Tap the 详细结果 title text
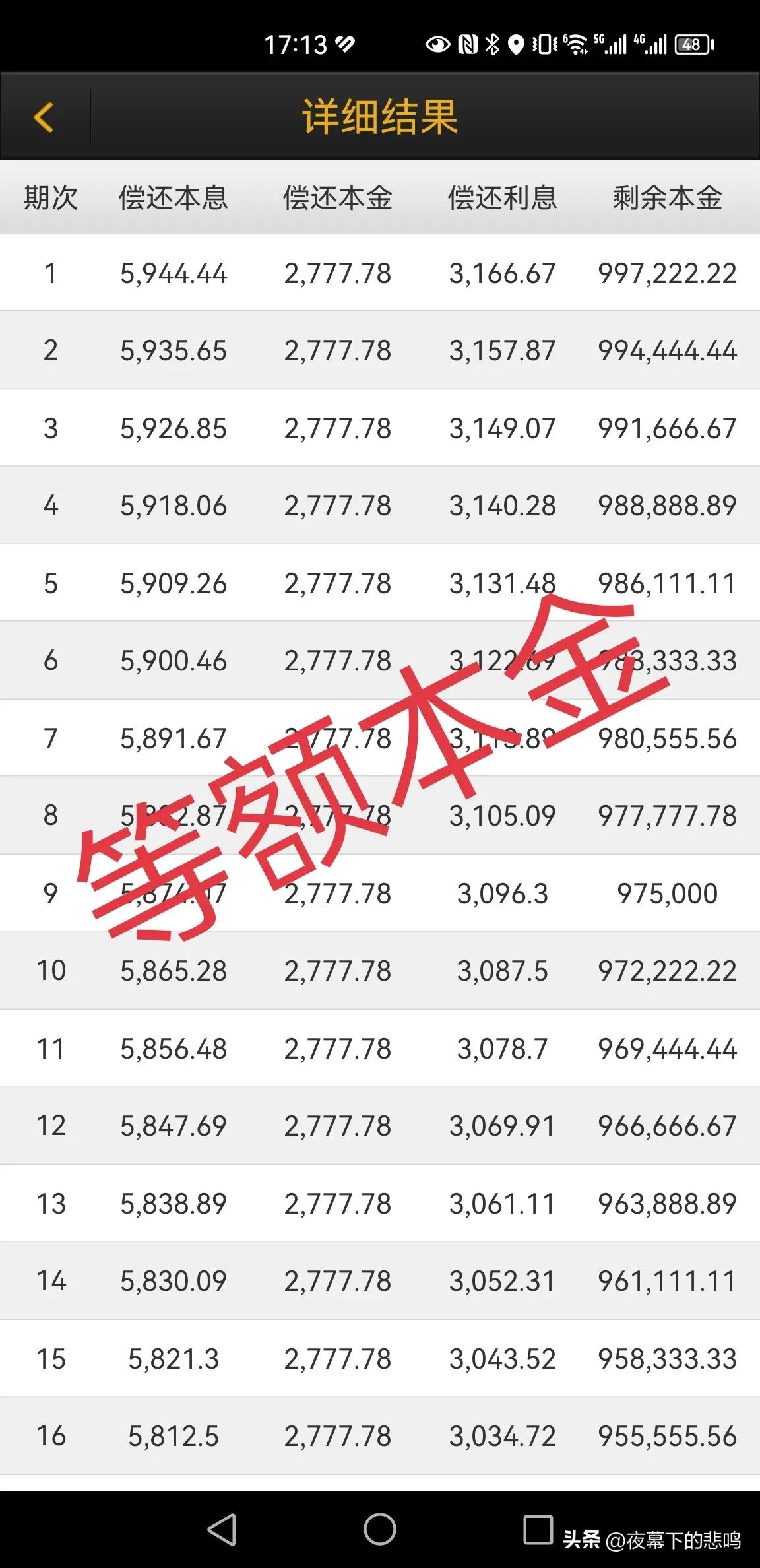The height and width of the screenshot is (1568, 760). point(380,117)
